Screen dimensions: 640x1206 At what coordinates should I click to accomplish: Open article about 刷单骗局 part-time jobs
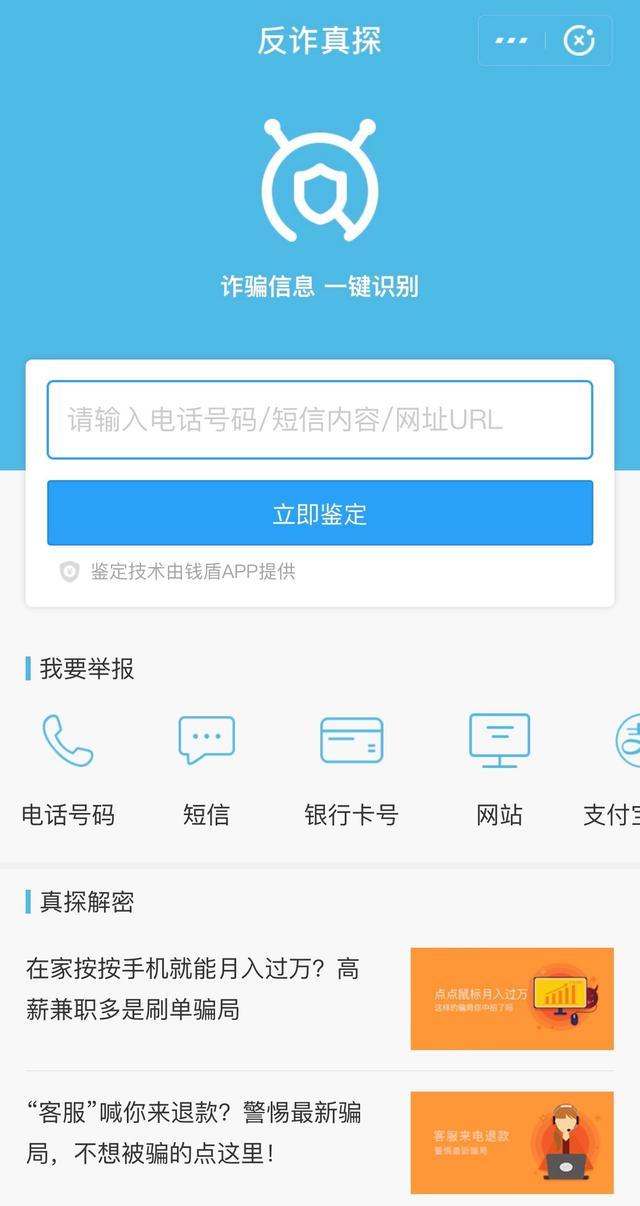pos(193,989)
